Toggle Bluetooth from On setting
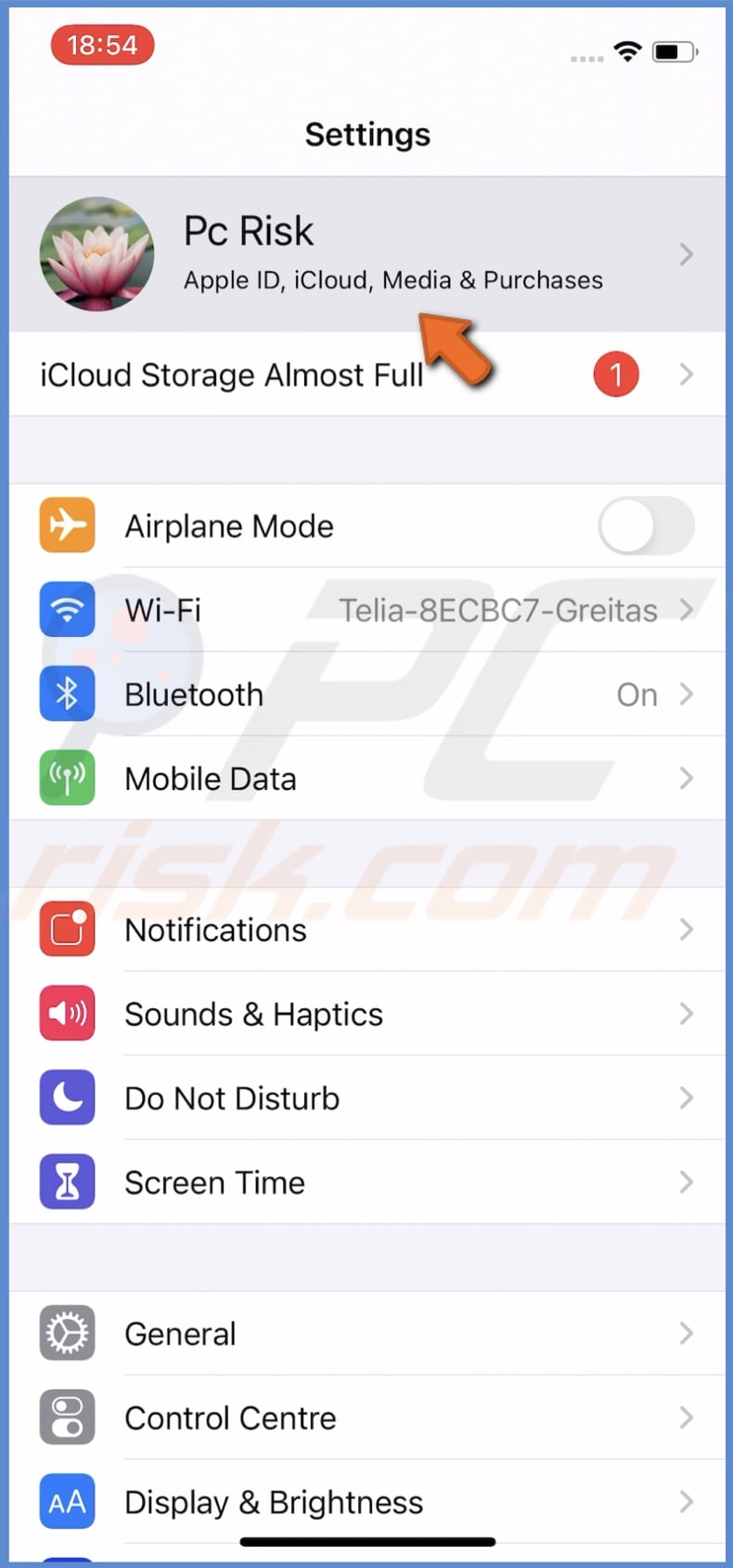The width and height of the screenshot is (733, 1568). [x=637, y=693]
